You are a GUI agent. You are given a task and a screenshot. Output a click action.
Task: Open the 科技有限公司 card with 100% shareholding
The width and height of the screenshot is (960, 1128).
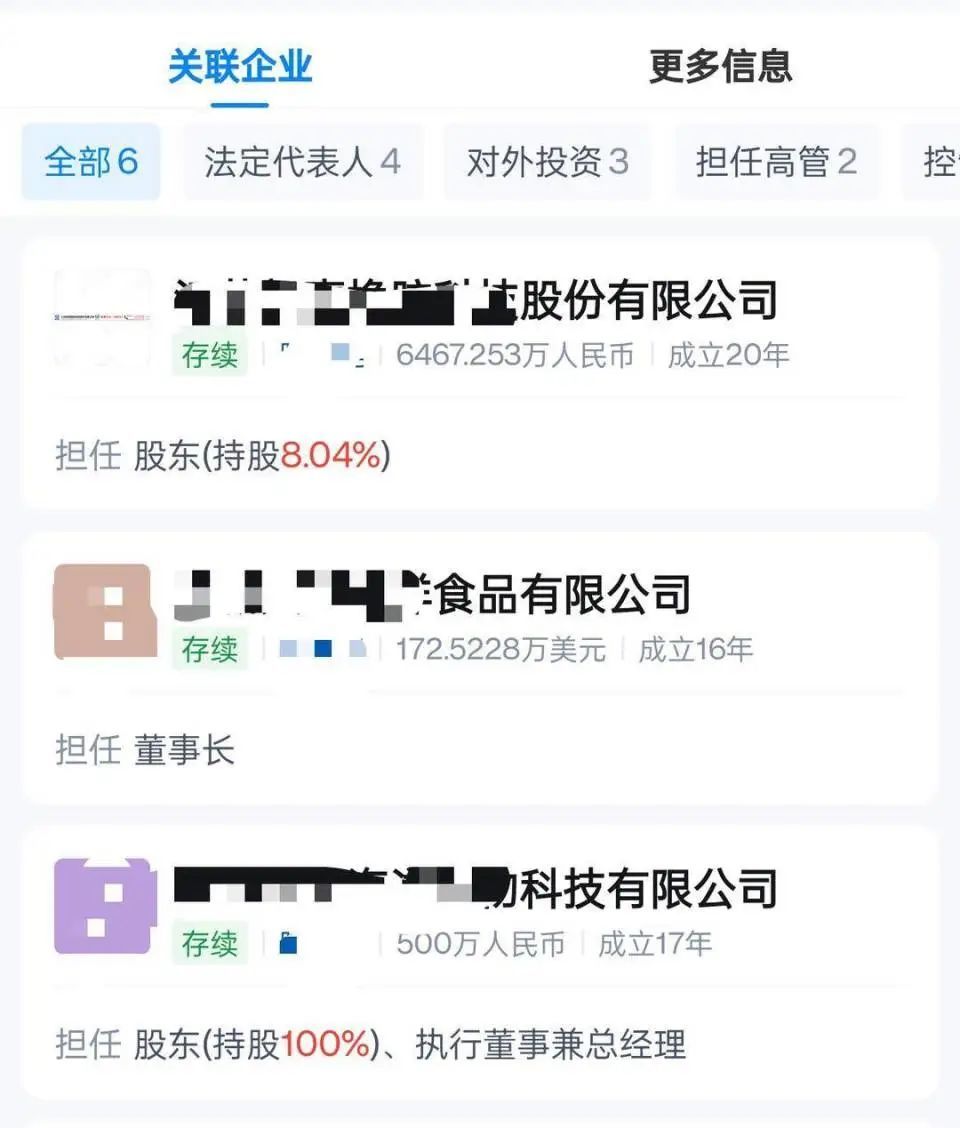(480, 960)
